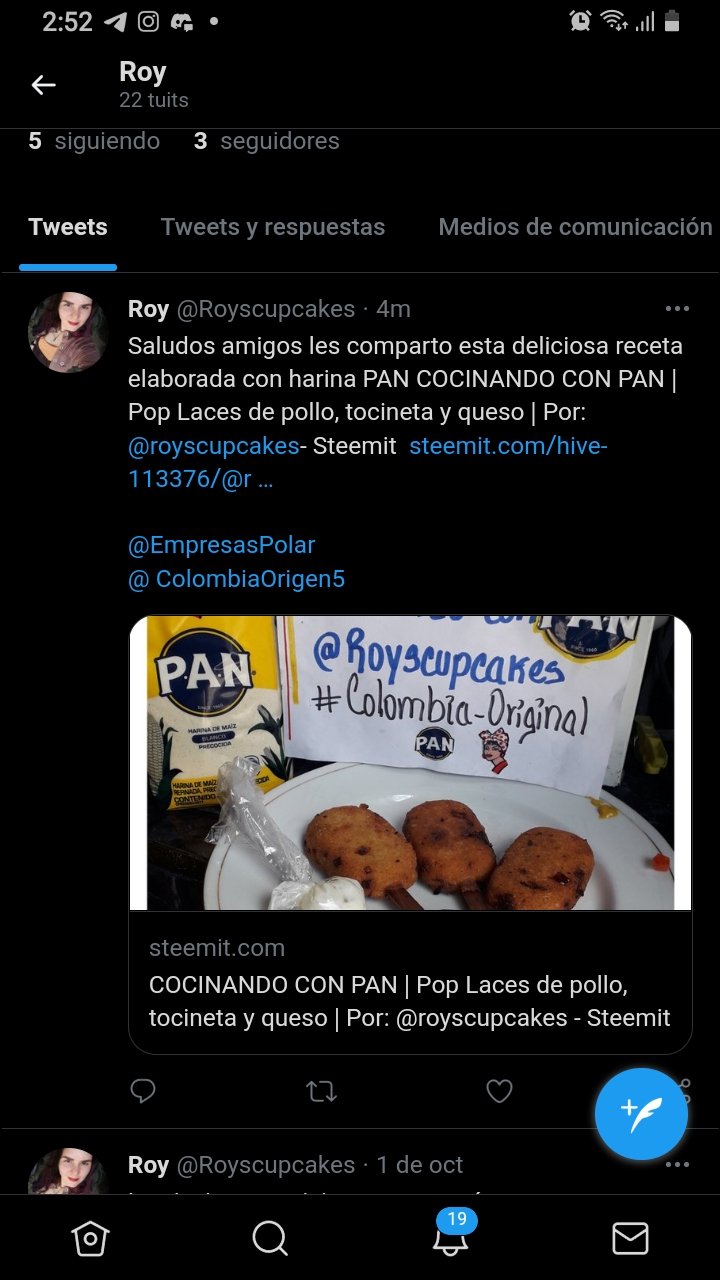
Task: Open direct messages envelope
Action: click(630, 1239)
